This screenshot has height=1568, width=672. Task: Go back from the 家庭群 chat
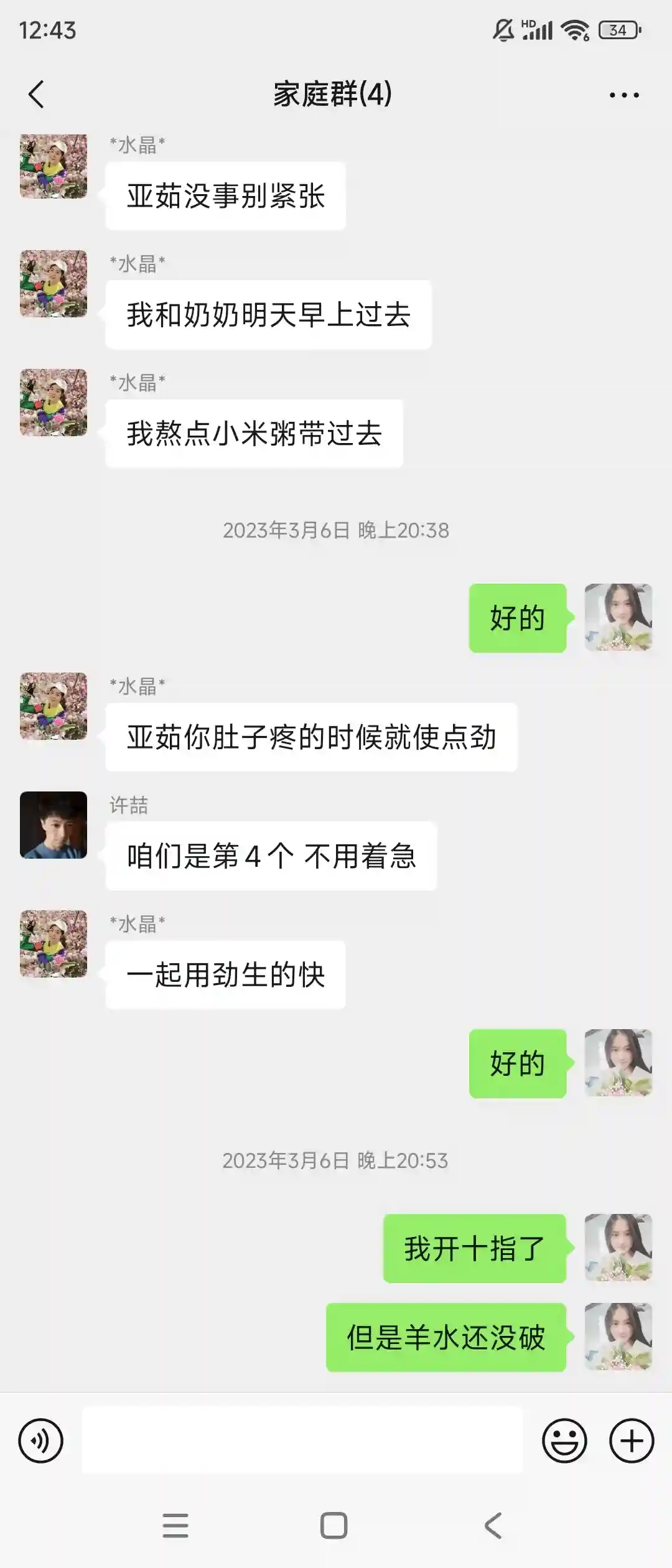pos(36,95)
